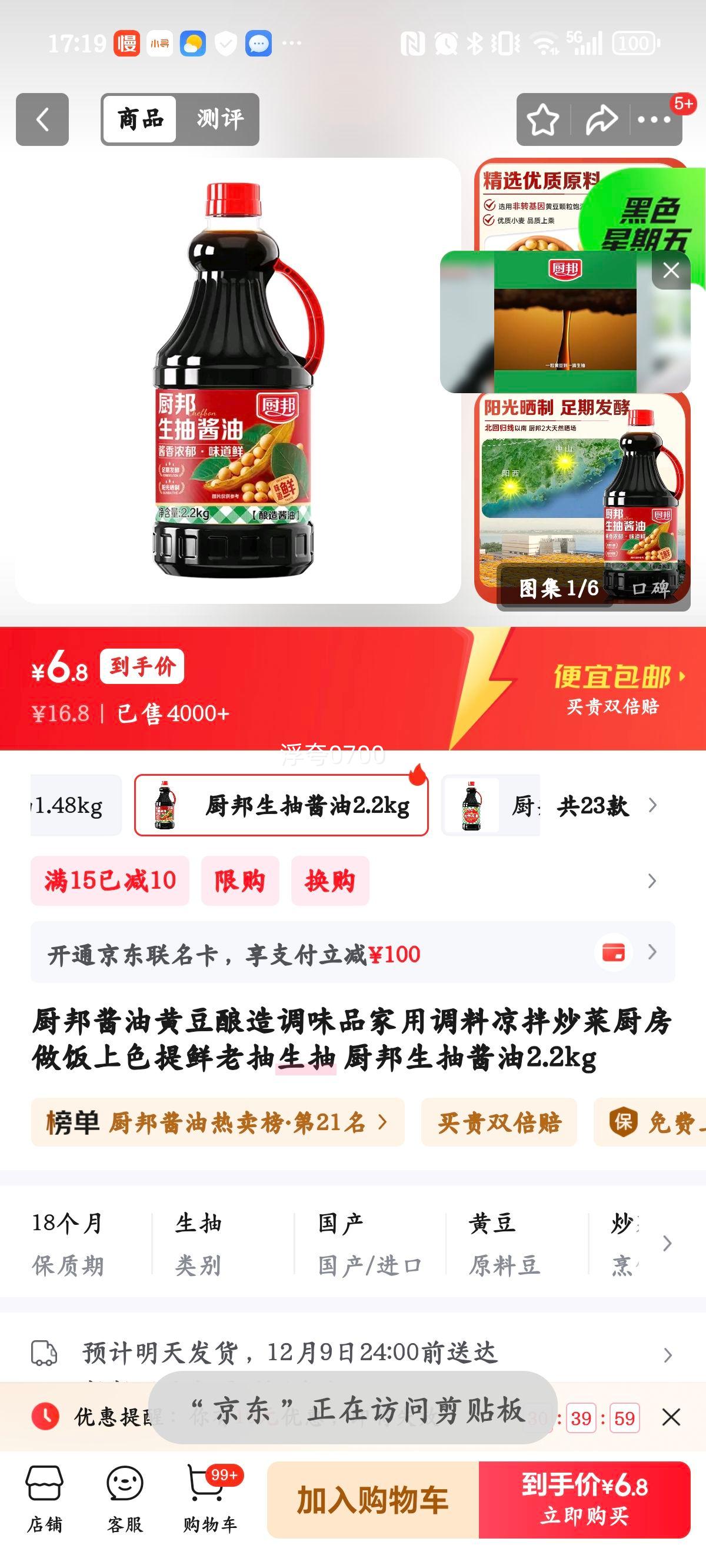Open the more options (…) menu with 5+ badge
Viewport: 706px width, 1568px height.
652,119
